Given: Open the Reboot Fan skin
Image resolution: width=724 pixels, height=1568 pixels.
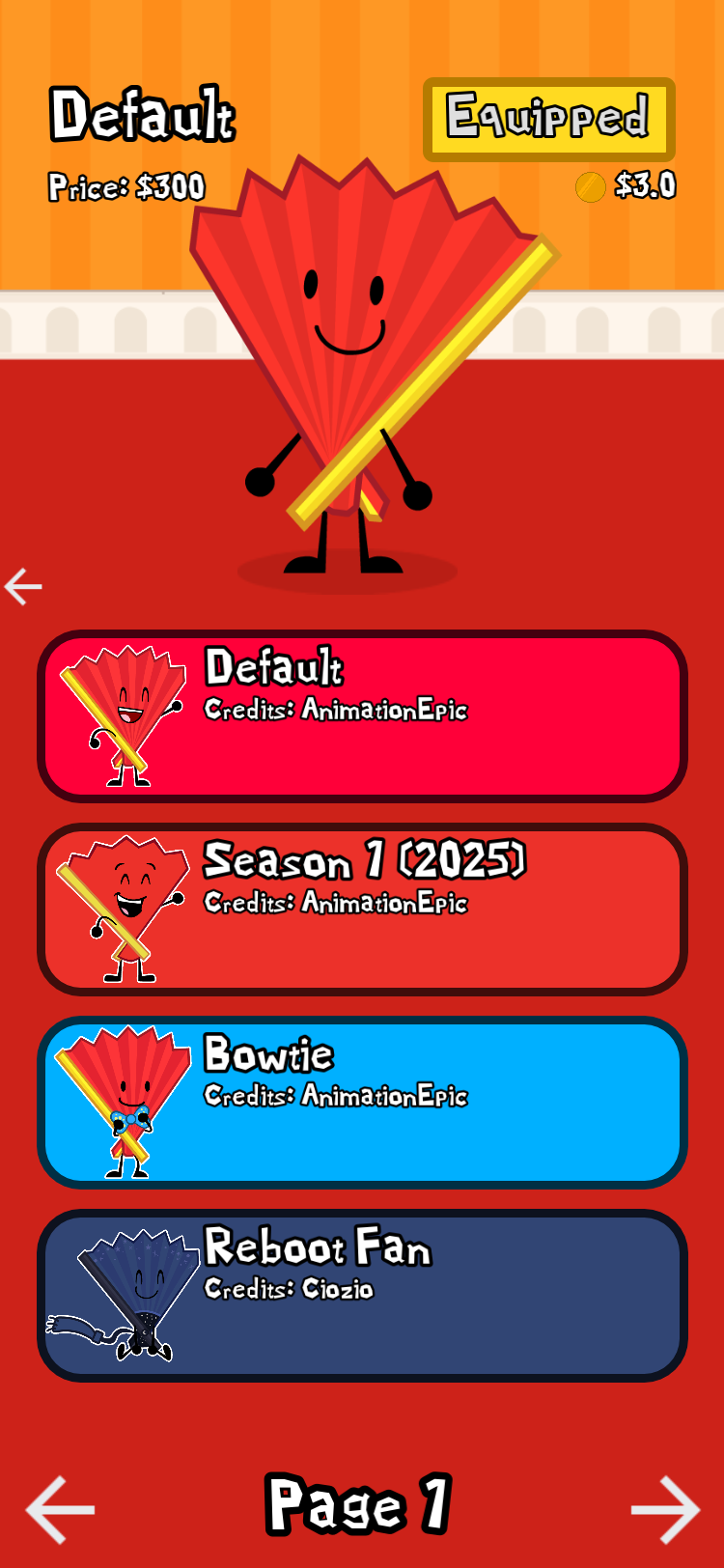Looking at the screenshot, I should coord(362,1296).
